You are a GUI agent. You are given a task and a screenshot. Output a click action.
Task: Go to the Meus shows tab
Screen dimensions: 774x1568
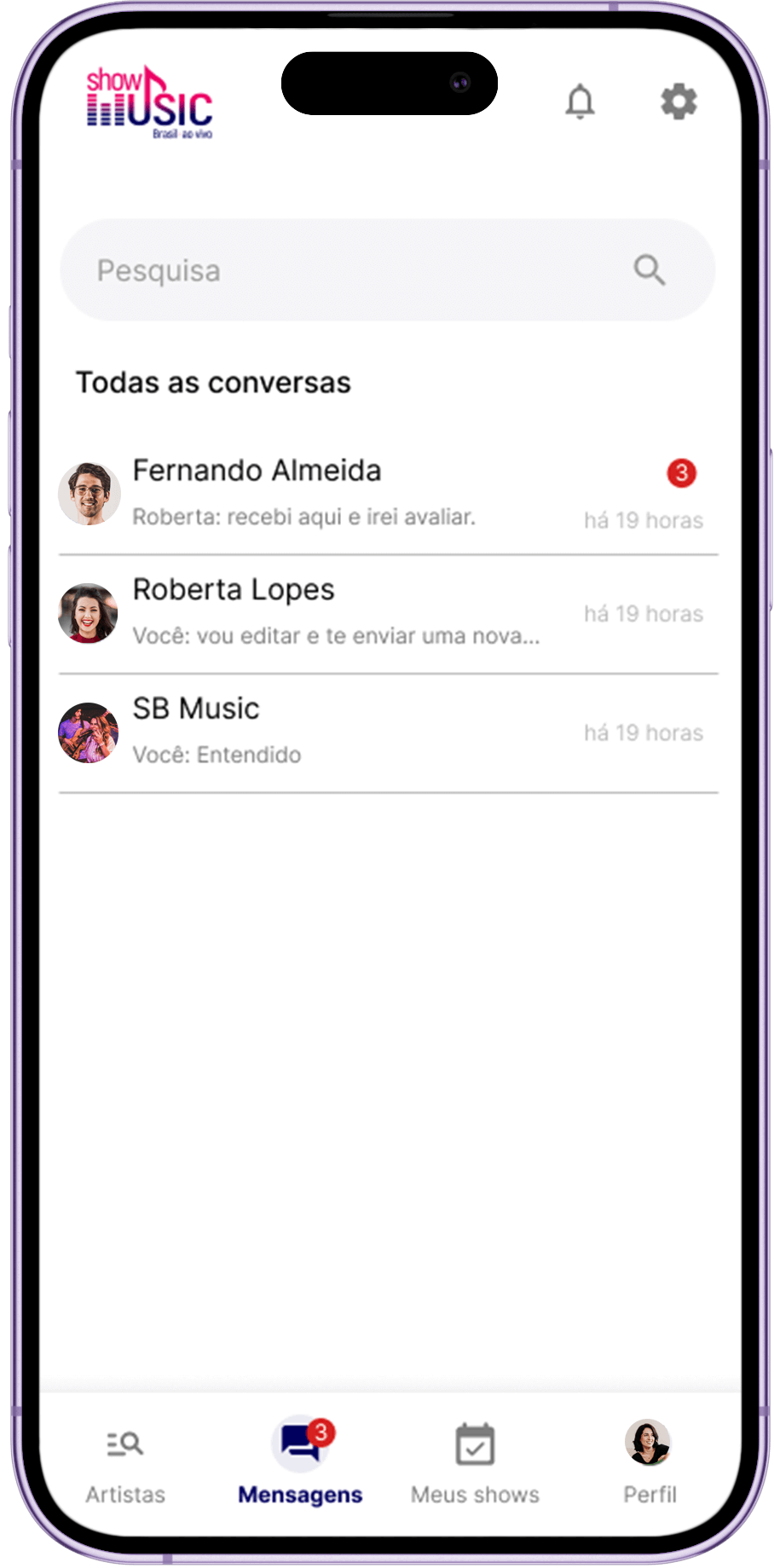coord(475,1463)
